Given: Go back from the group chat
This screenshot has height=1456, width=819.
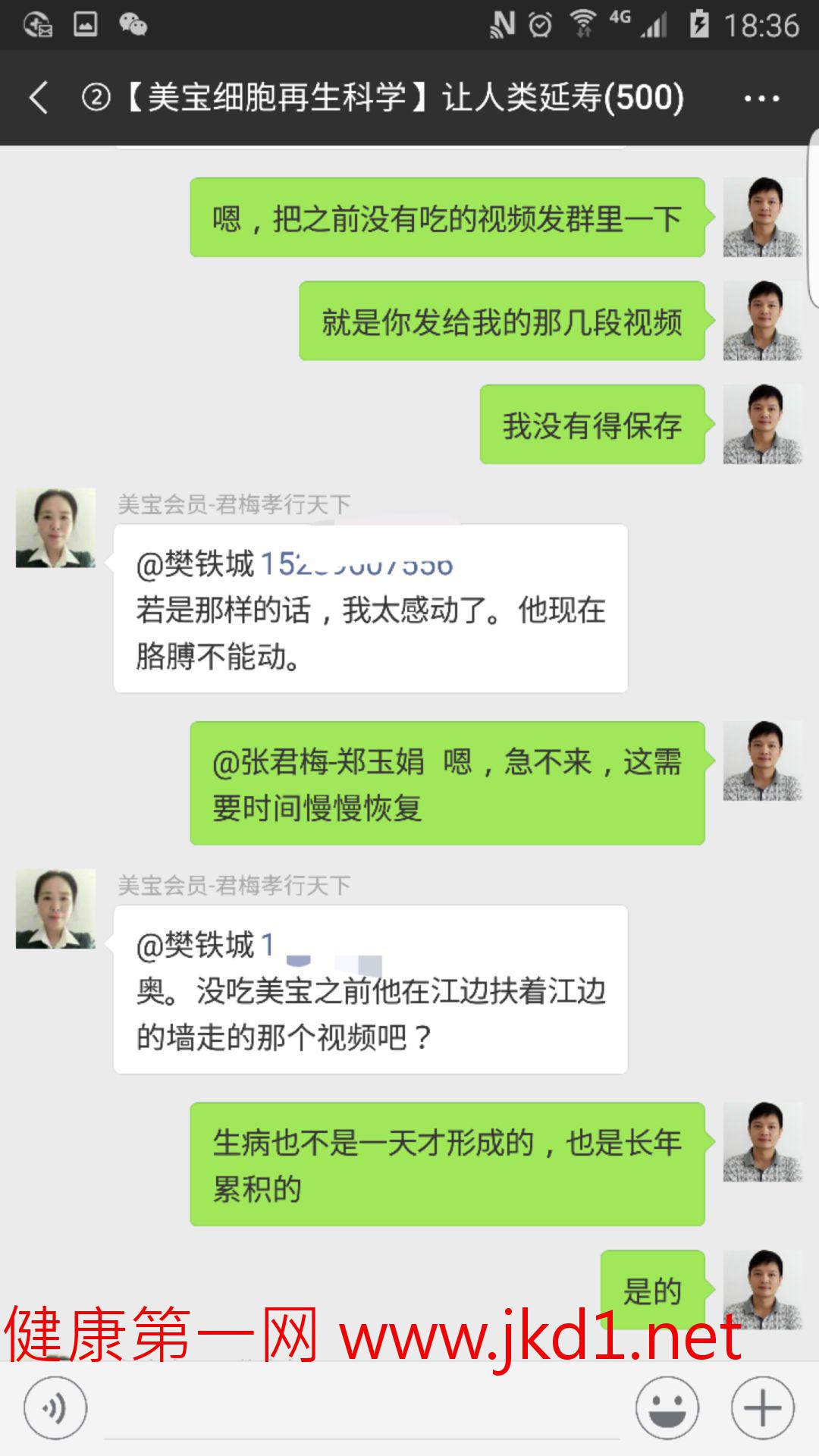Looking at the screenshot, I should pyautogui.click(x=39, y=98).
